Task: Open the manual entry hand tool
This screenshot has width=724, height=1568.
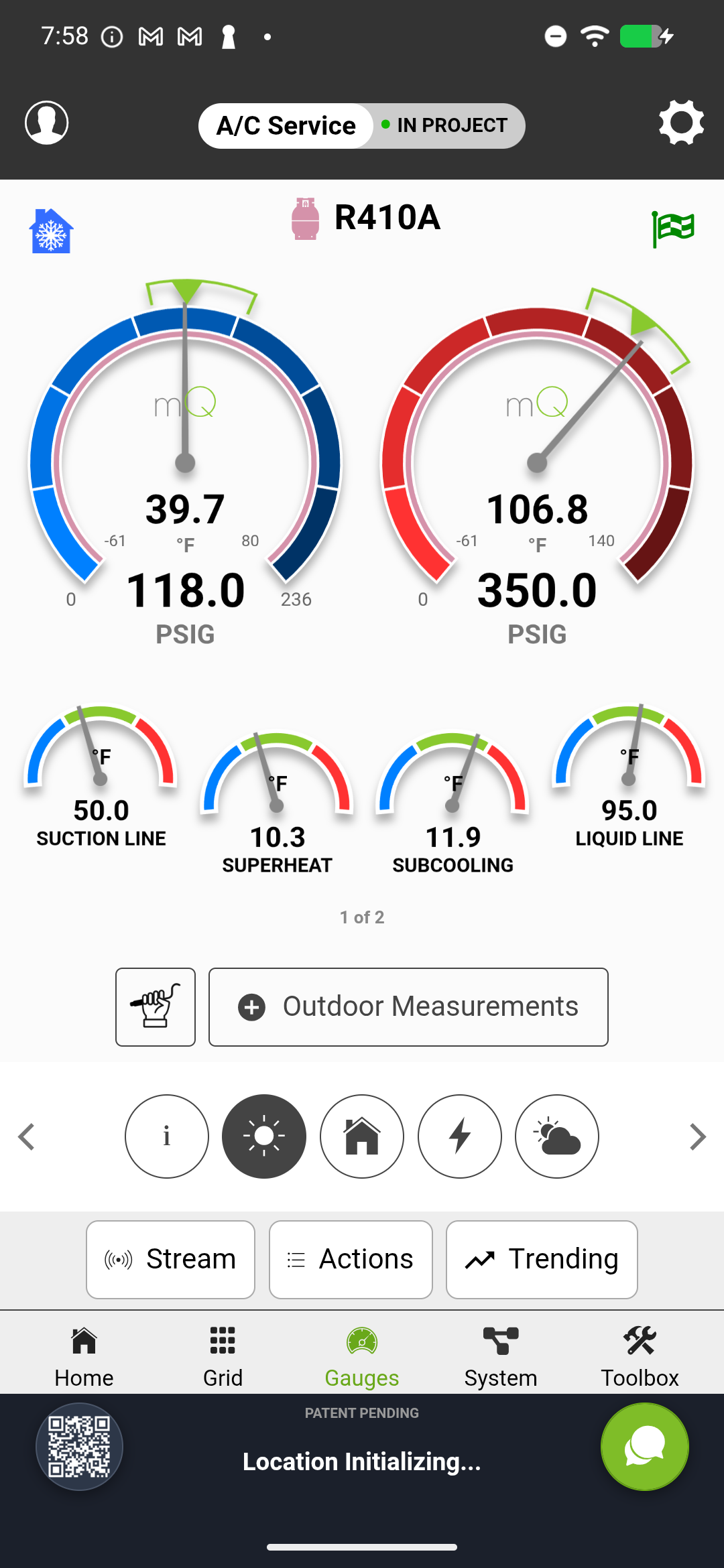Action: pos(155,1006)
